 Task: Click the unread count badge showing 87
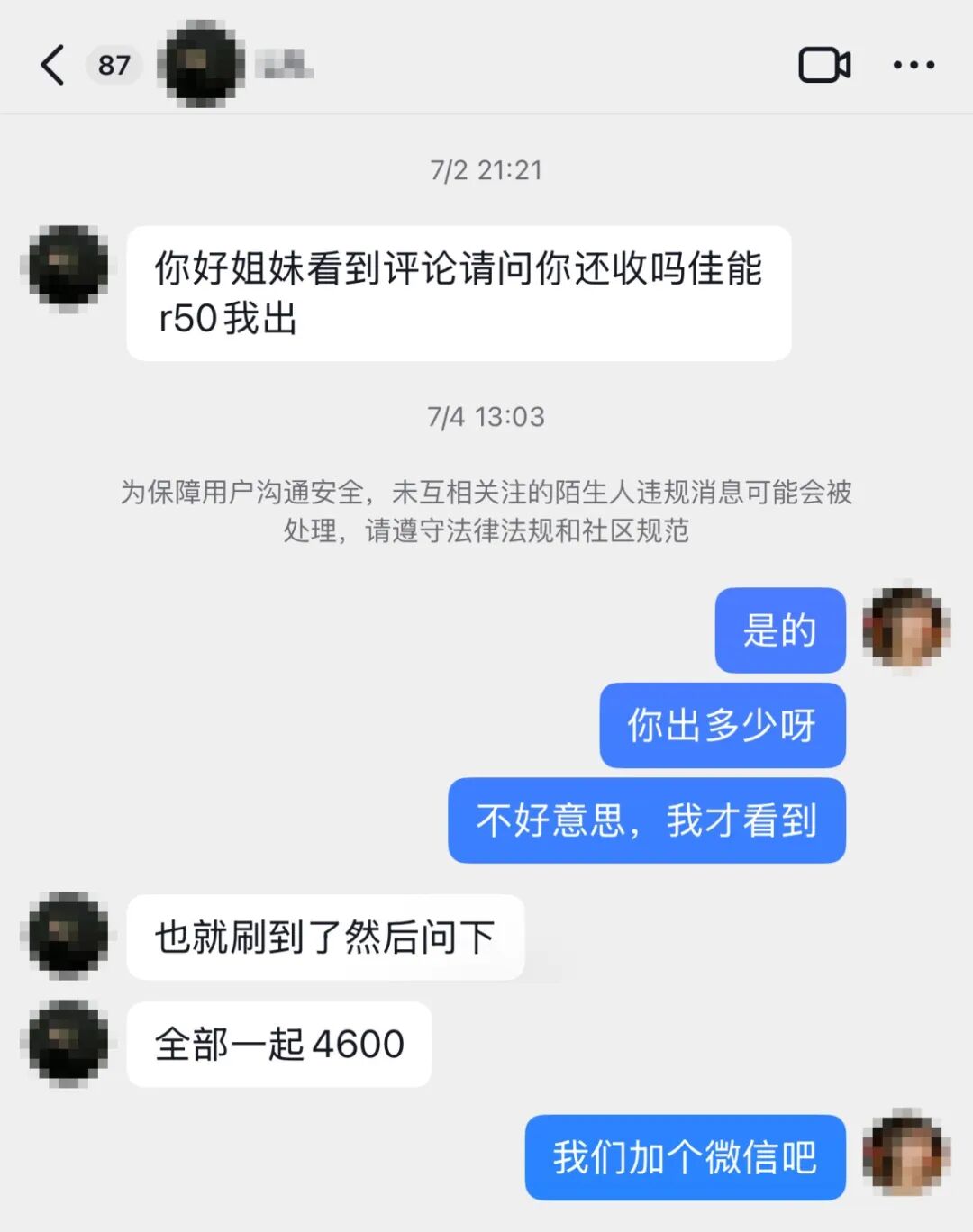(114, 65)
